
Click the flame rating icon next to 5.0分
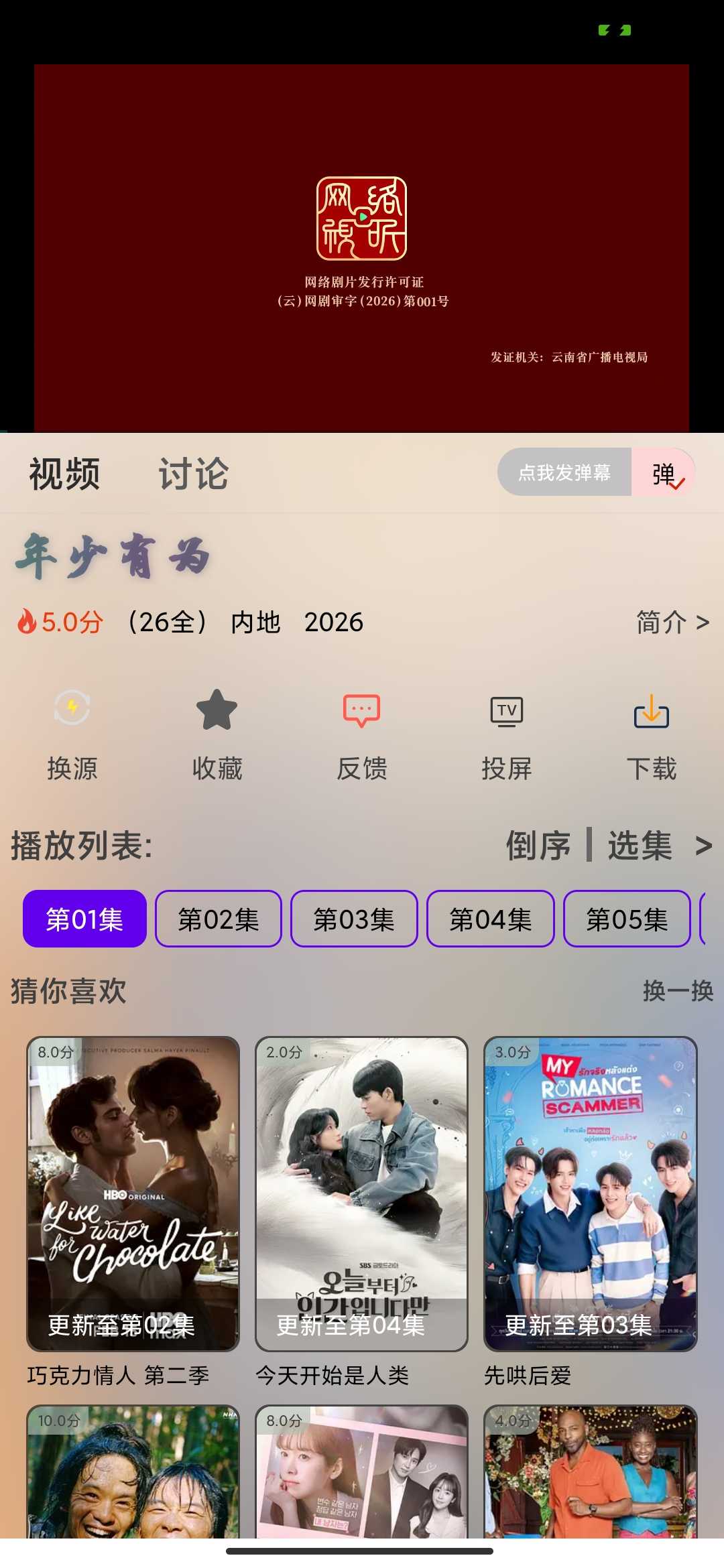click(x=25, y=622)
